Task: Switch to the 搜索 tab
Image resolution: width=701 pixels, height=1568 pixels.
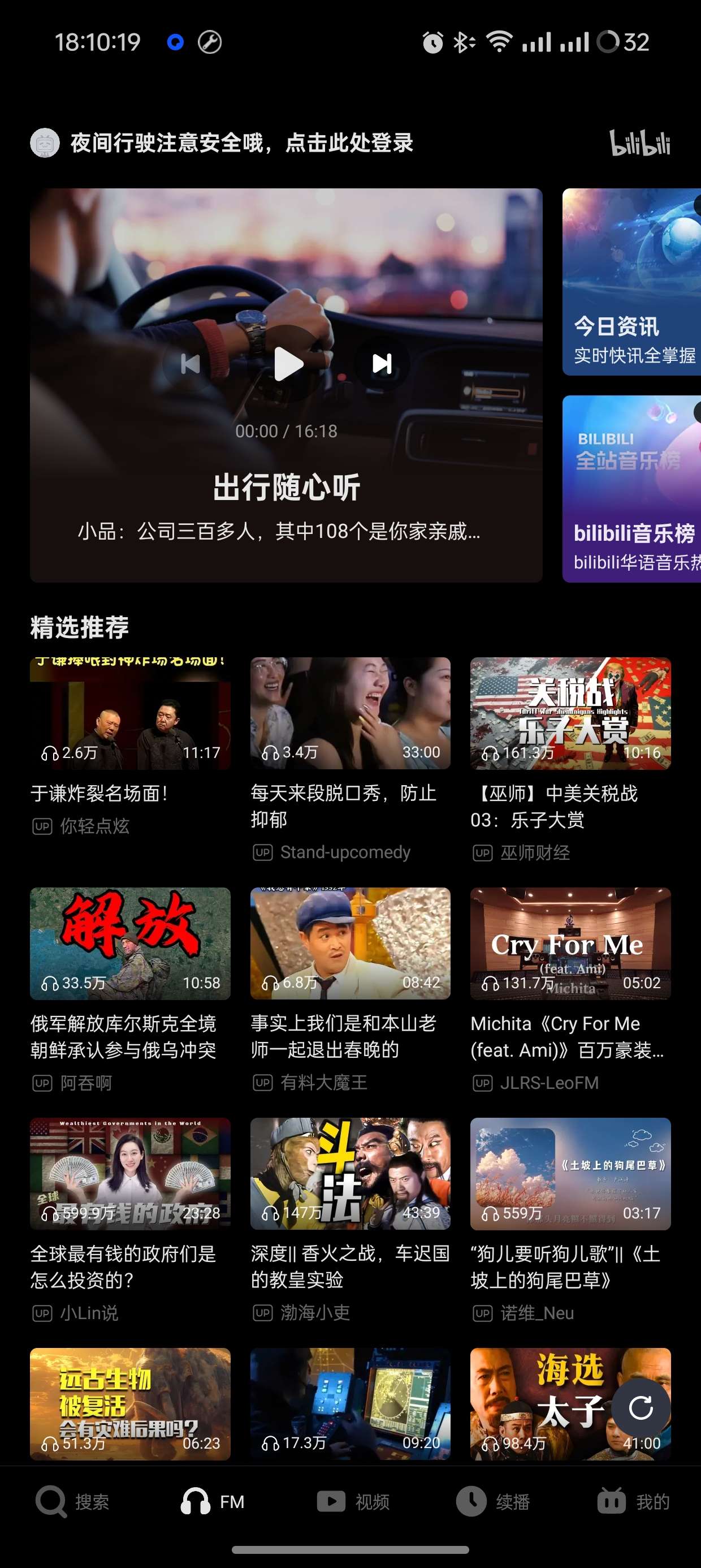Action: coord(73,1502)
